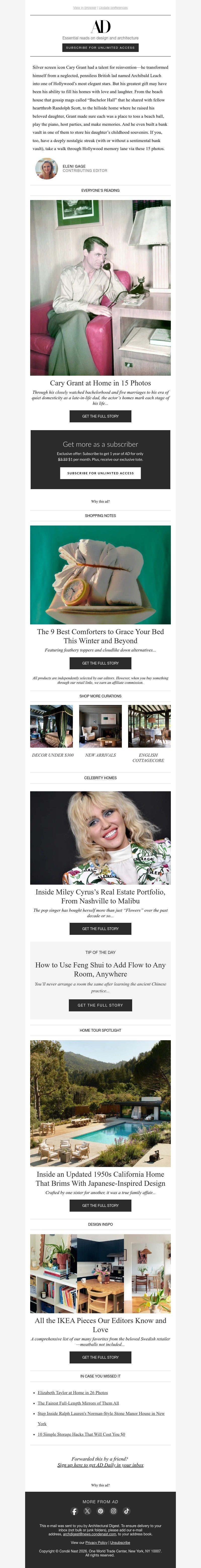Read the full story about comforters
The image size is (201, 1568).
coord(100,663)
